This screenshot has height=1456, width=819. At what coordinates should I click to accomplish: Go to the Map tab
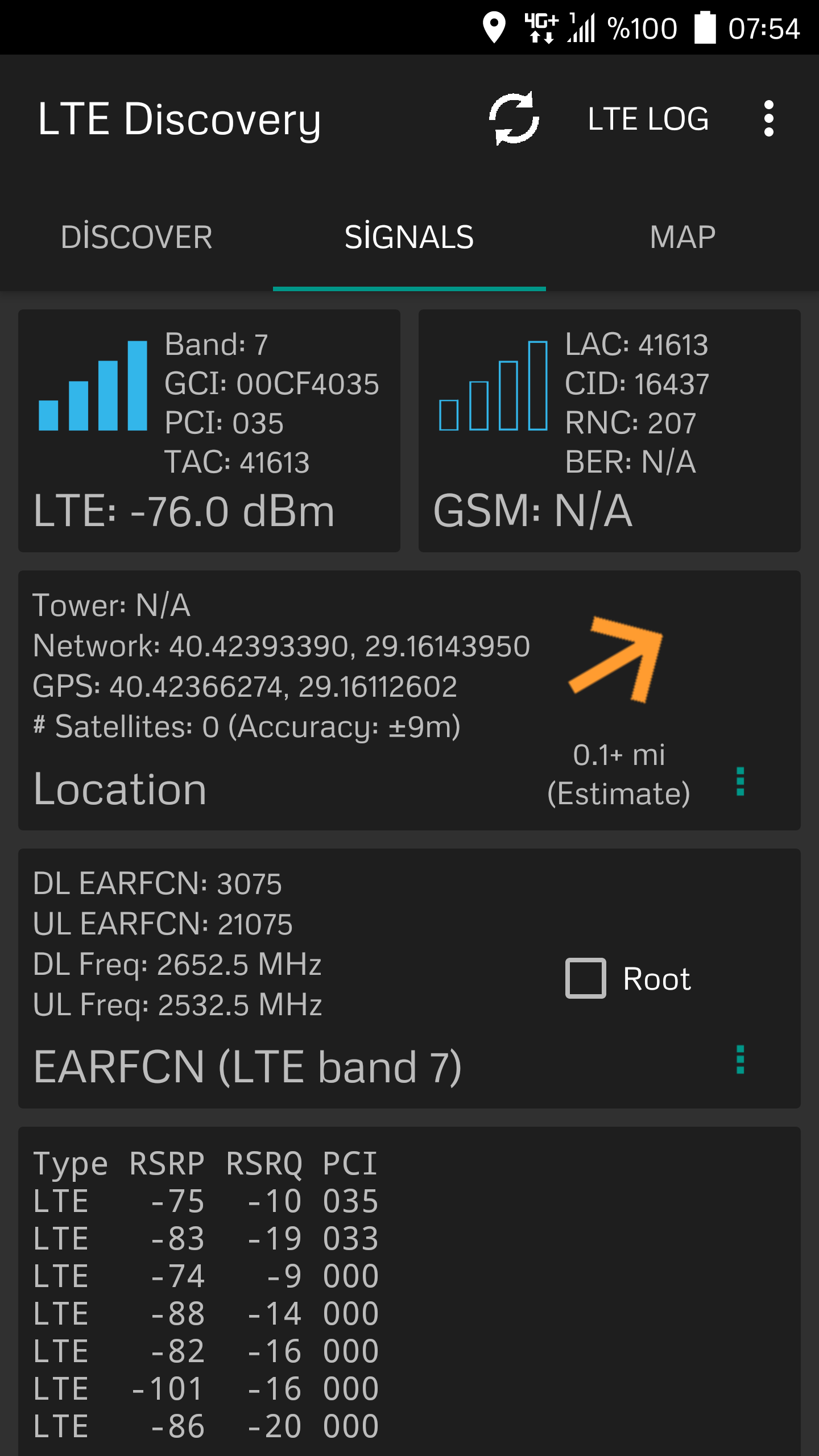tap(682, 237)
